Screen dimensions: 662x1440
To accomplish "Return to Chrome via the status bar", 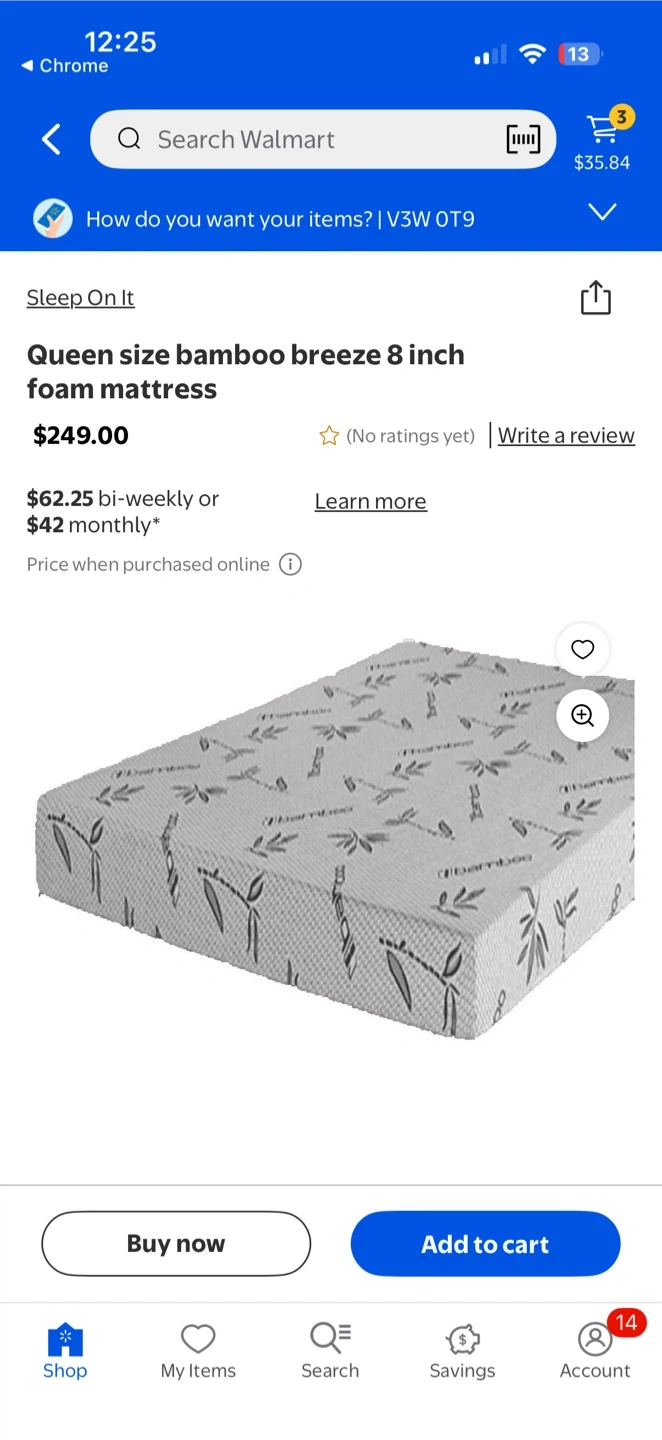I will point(64,66).
